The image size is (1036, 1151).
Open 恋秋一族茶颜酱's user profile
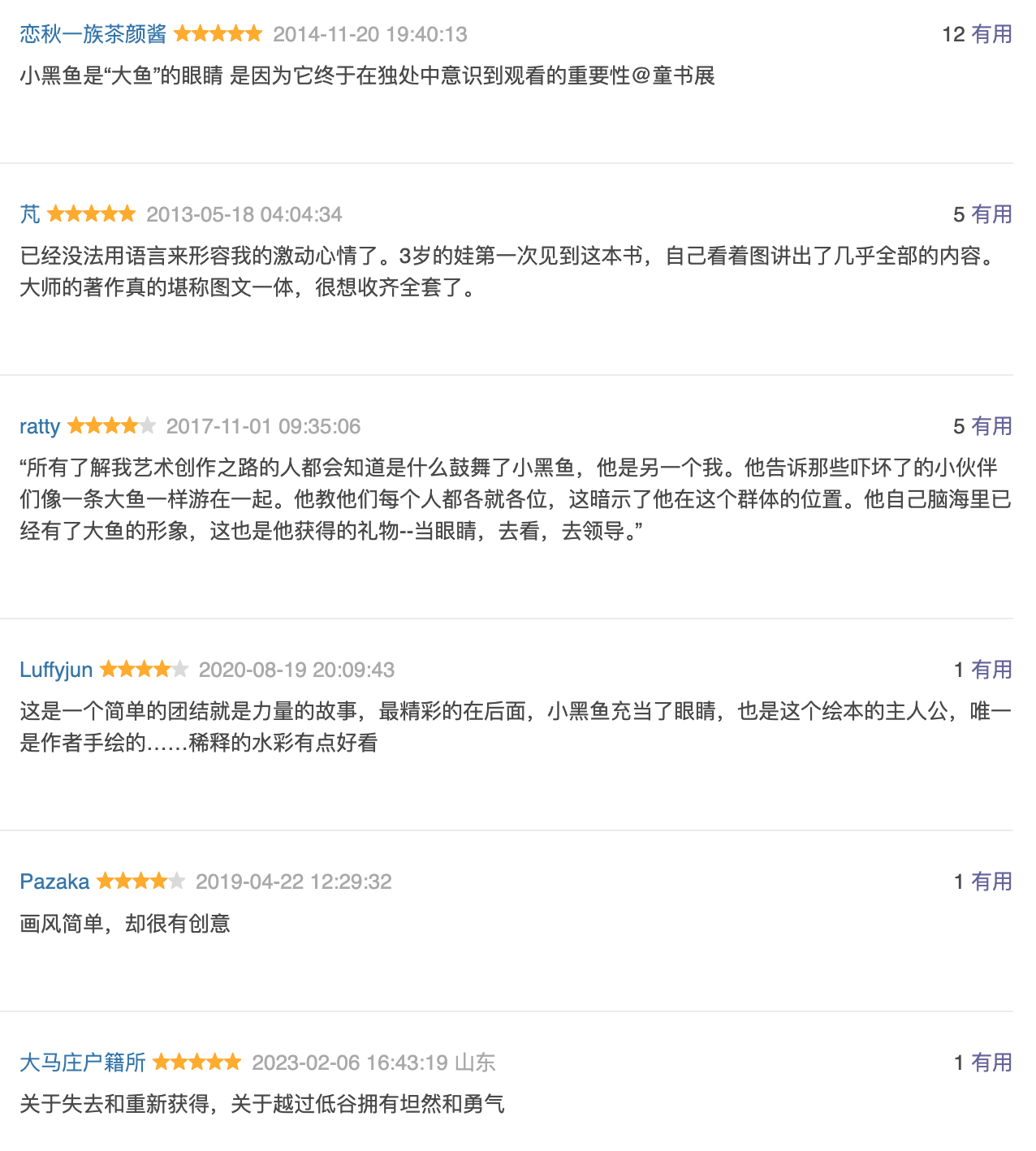tap(93, 34)
